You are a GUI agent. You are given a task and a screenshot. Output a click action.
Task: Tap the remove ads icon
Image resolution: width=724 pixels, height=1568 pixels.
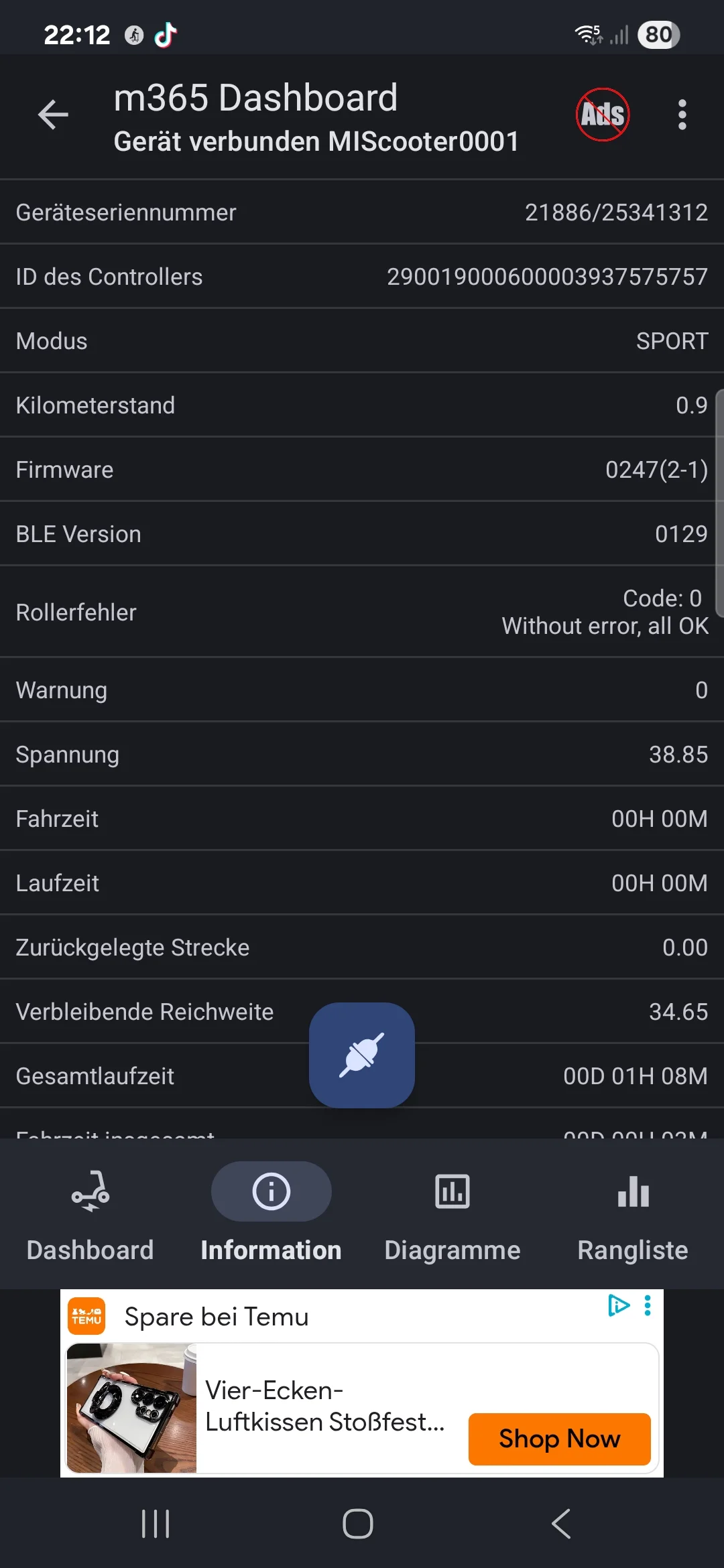602,115
